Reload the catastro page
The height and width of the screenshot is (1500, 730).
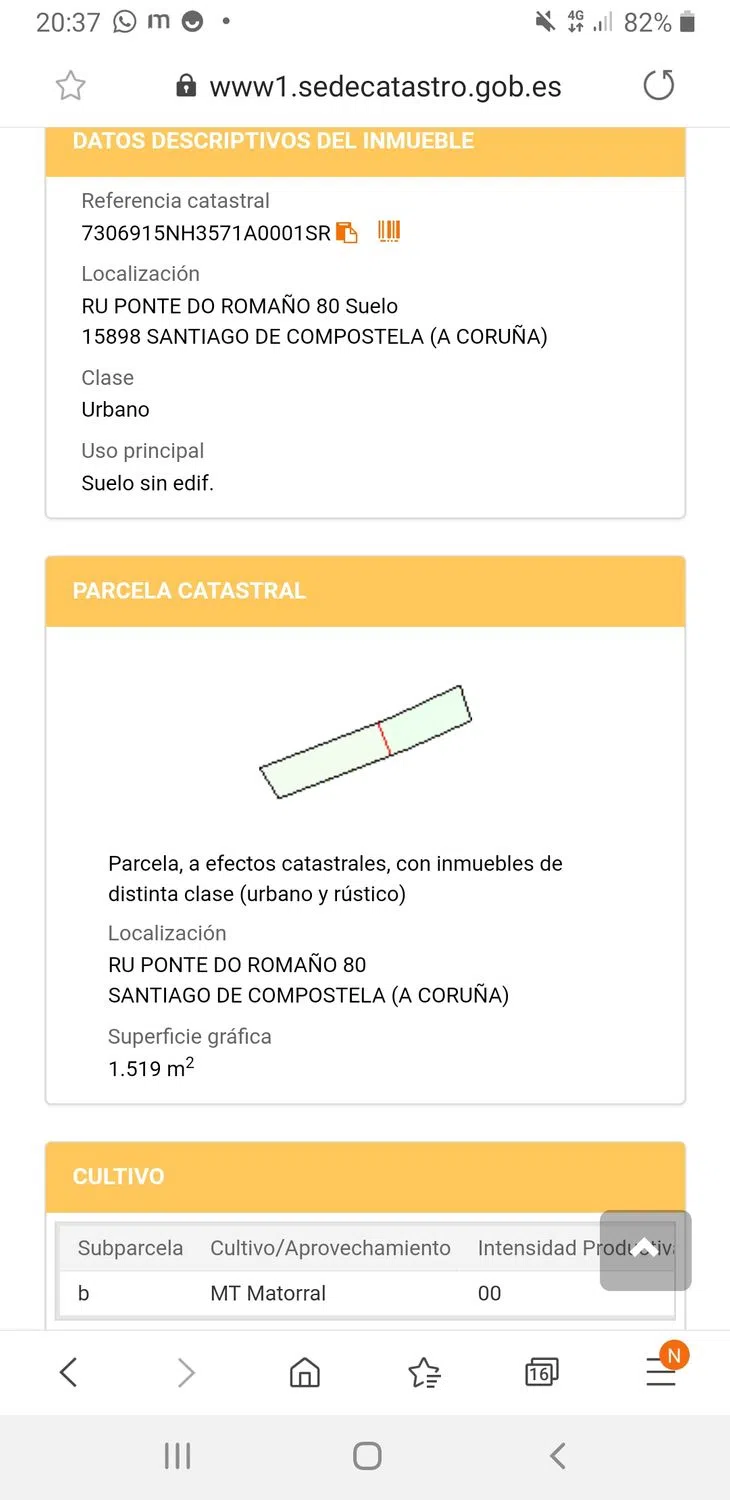658,86
